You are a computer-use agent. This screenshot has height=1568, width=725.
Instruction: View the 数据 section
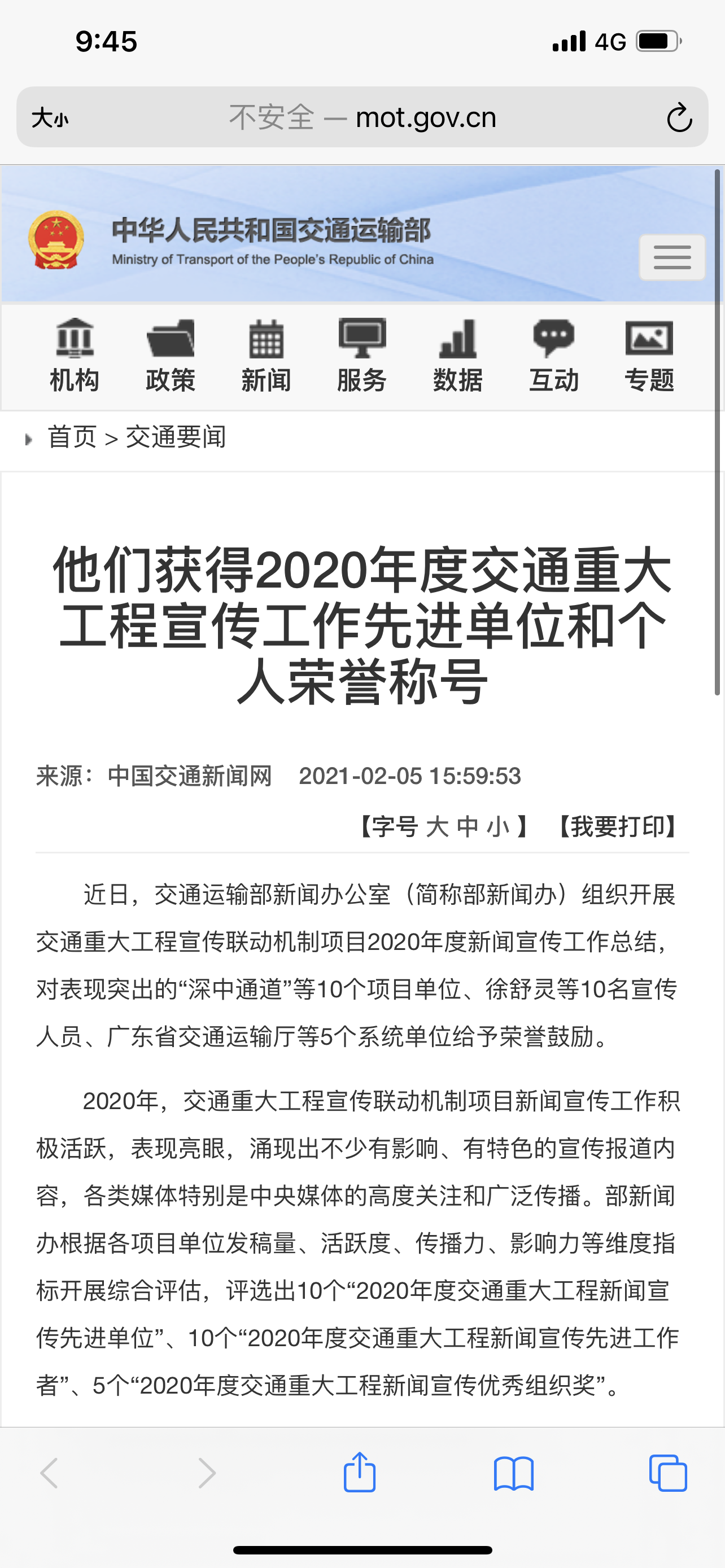click(458, 356)
